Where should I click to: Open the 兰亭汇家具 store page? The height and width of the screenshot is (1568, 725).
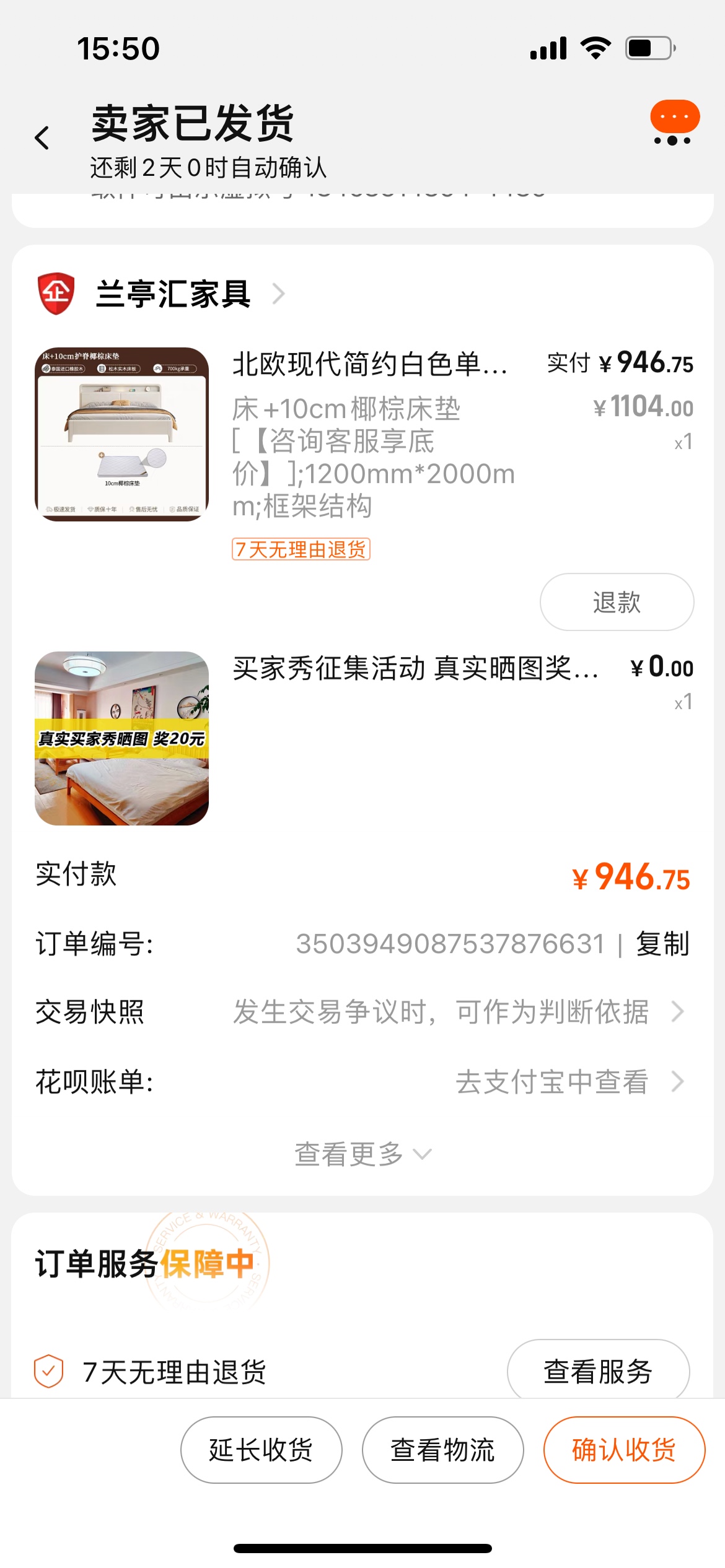(x=174, y=294)
